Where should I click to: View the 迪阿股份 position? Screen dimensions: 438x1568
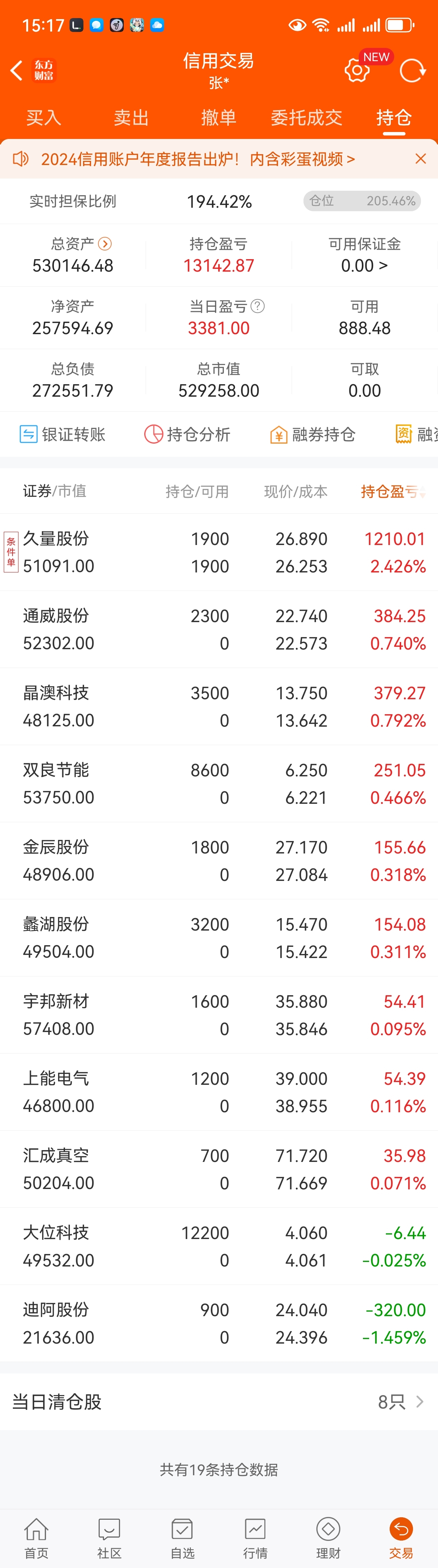pos(219,1323)
